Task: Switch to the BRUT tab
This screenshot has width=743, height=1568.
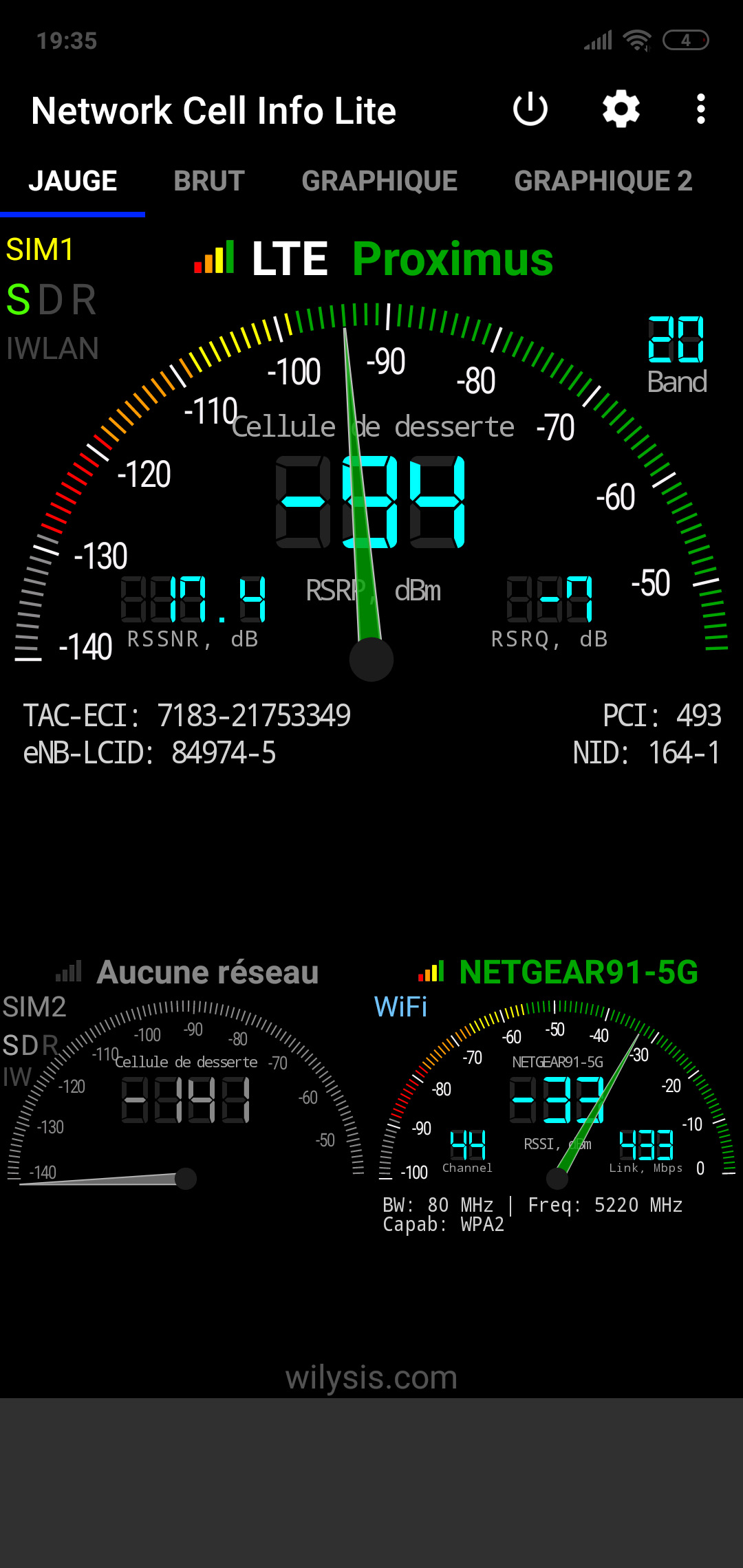Action: pos(209,182)
